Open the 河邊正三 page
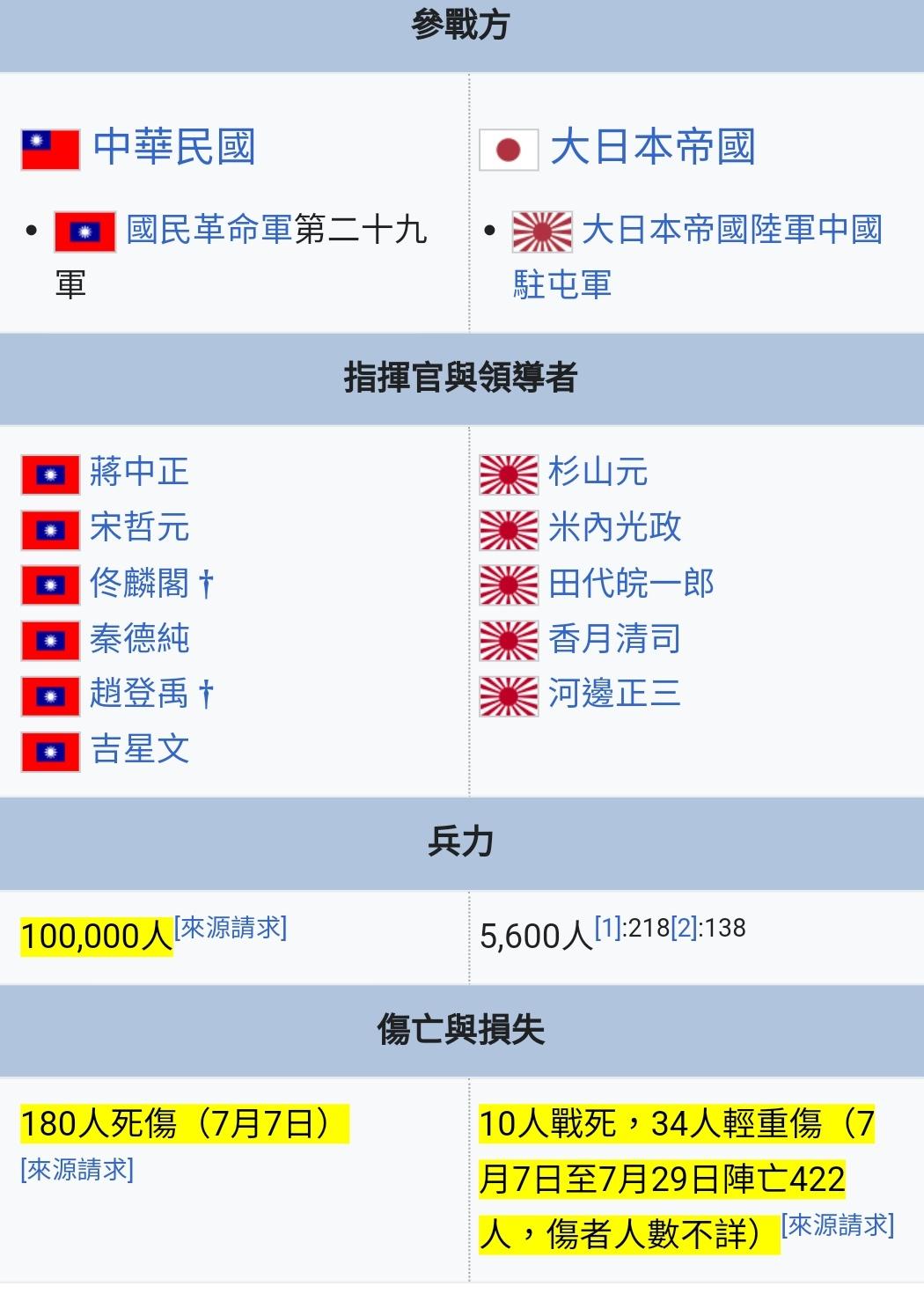 [x=614, y=694]
